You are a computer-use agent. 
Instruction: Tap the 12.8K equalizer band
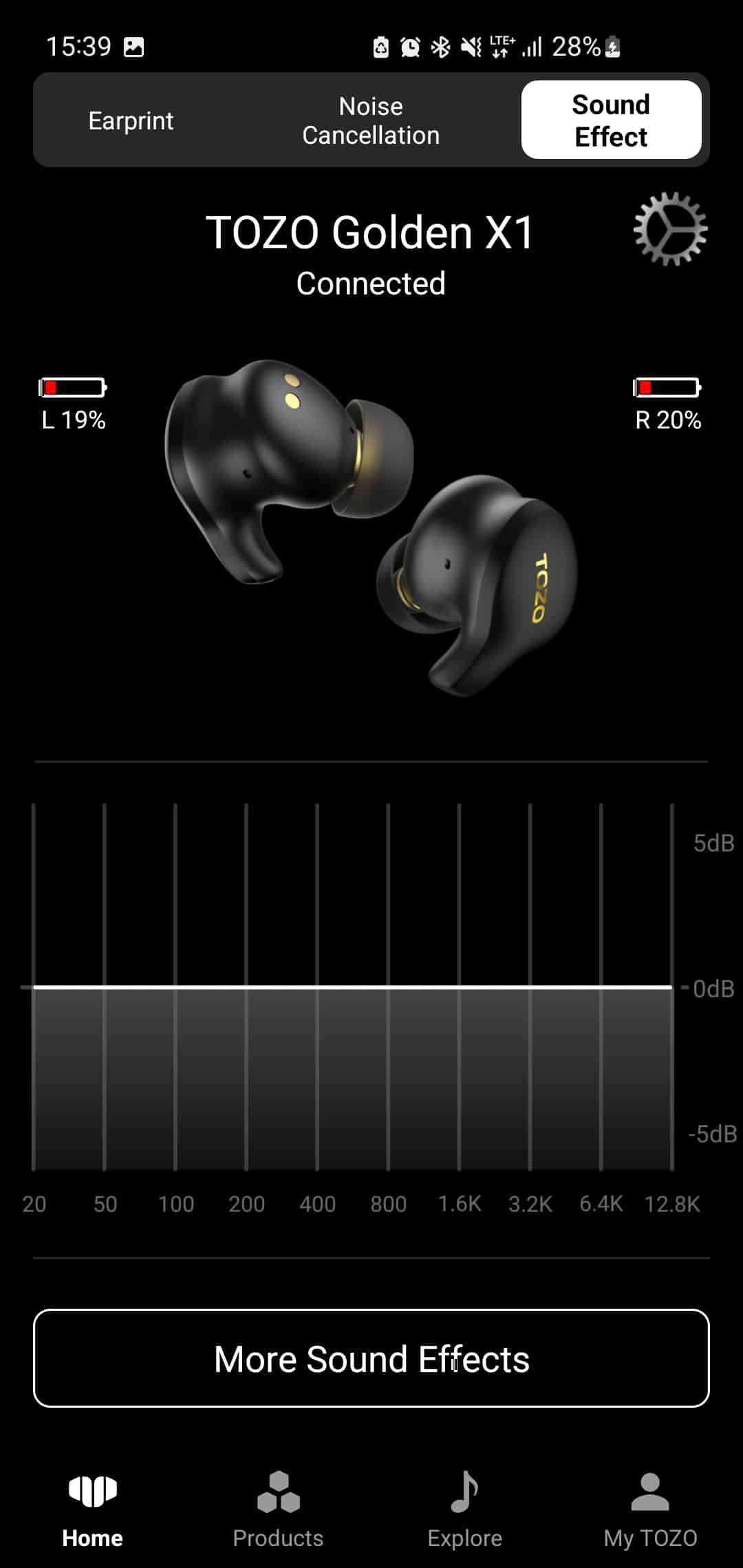(671, 987)
